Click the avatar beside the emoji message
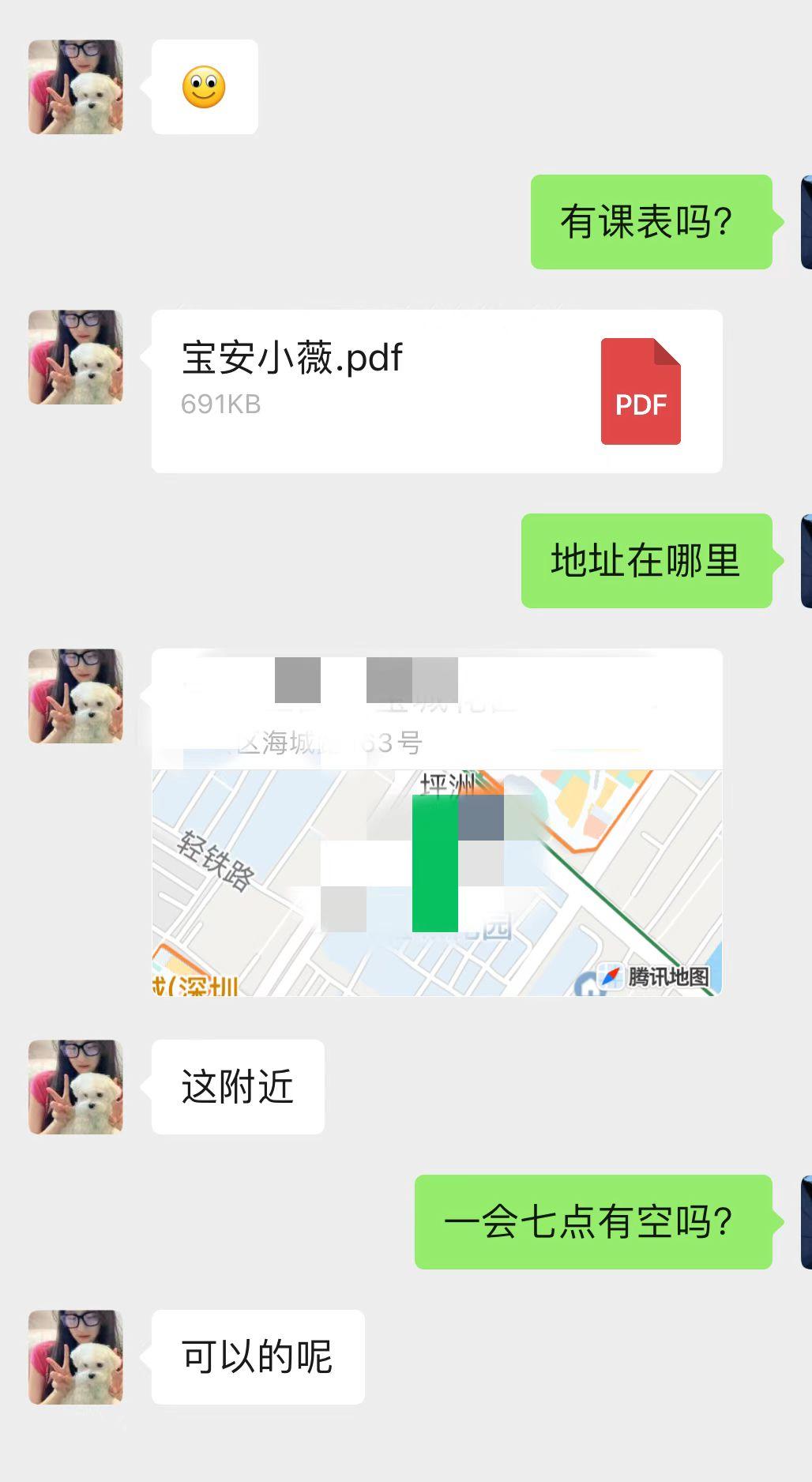This screenshot has width=812, height=1482. (75, 87)
